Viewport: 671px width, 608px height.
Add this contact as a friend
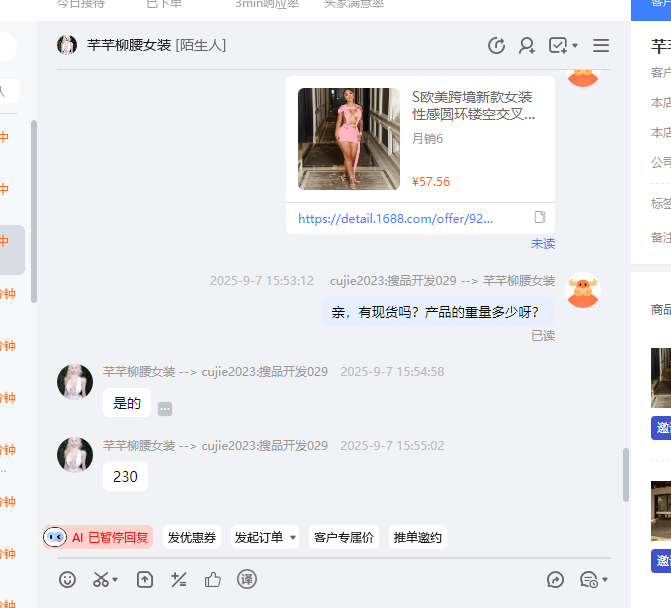pos(527,45)
